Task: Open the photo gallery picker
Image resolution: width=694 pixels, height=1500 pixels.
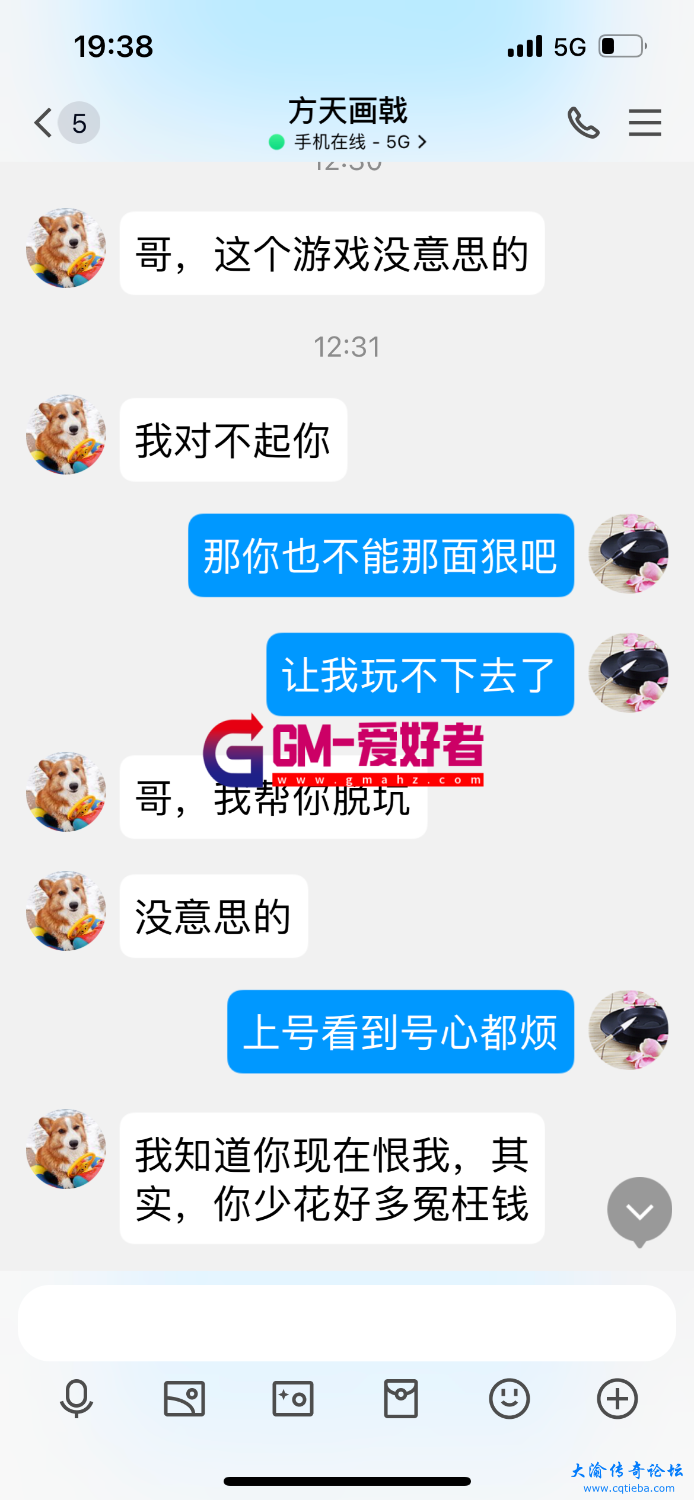Action: pos(184,1399)
